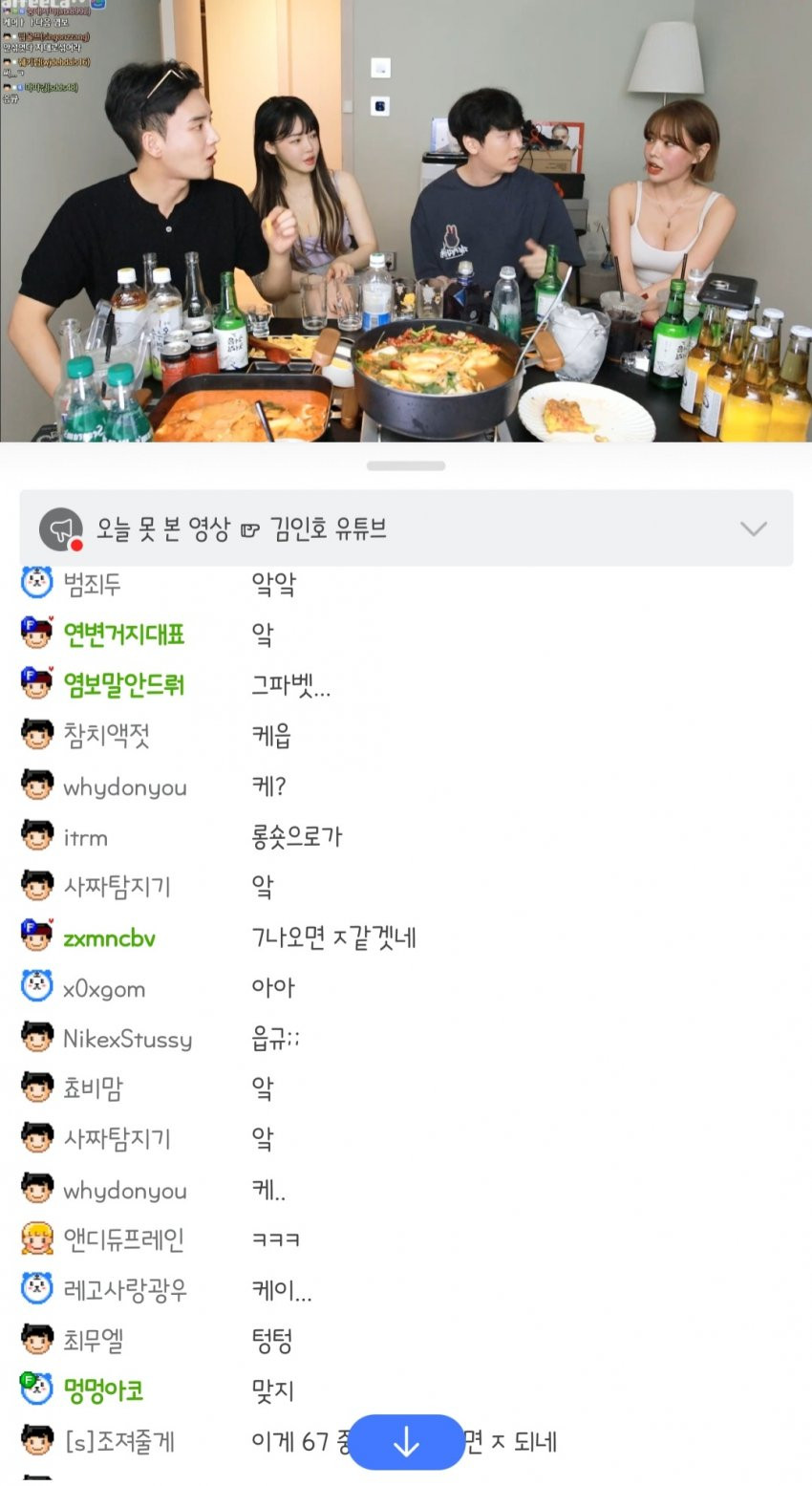The width and height of the screenshot is (812, 1486).
Task: Jump to the latest chat messages
Action: [406, 1441]
